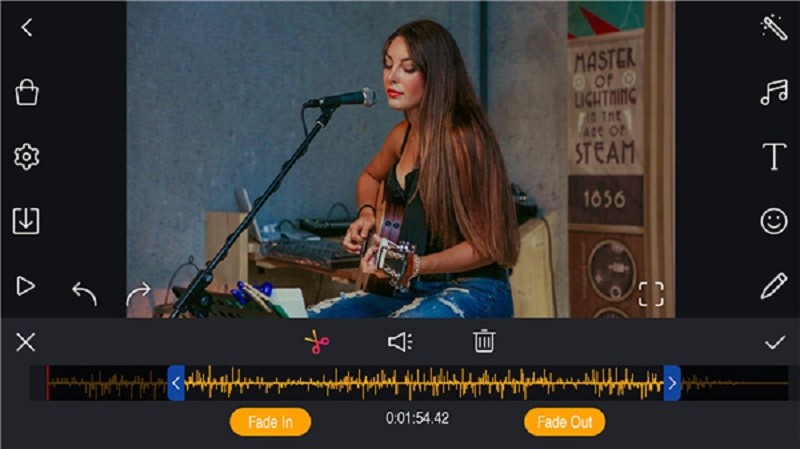Confirm edits with the checkmark

(x=775, y=343)
